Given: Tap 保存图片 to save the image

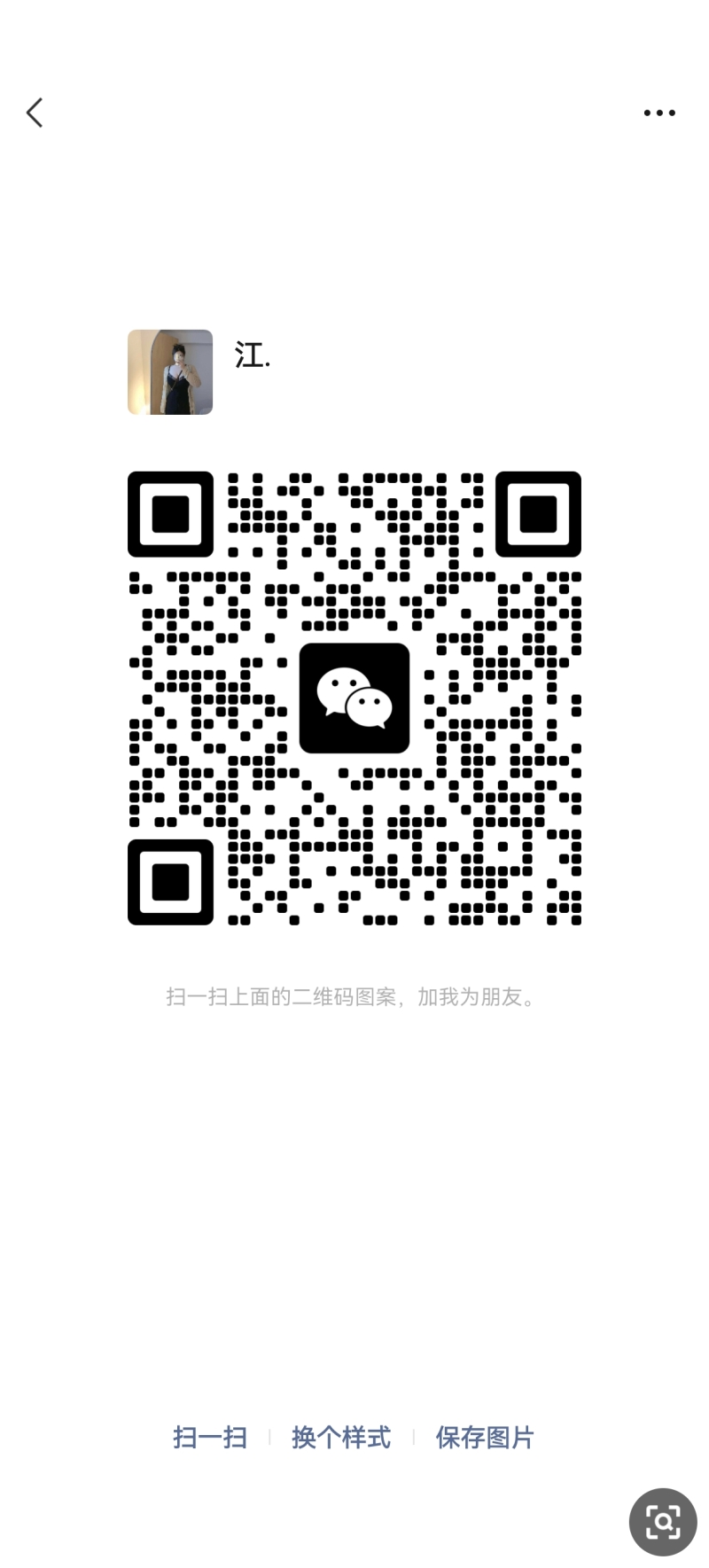Looking at the screenshot, I should click(x=485, y=1437).
